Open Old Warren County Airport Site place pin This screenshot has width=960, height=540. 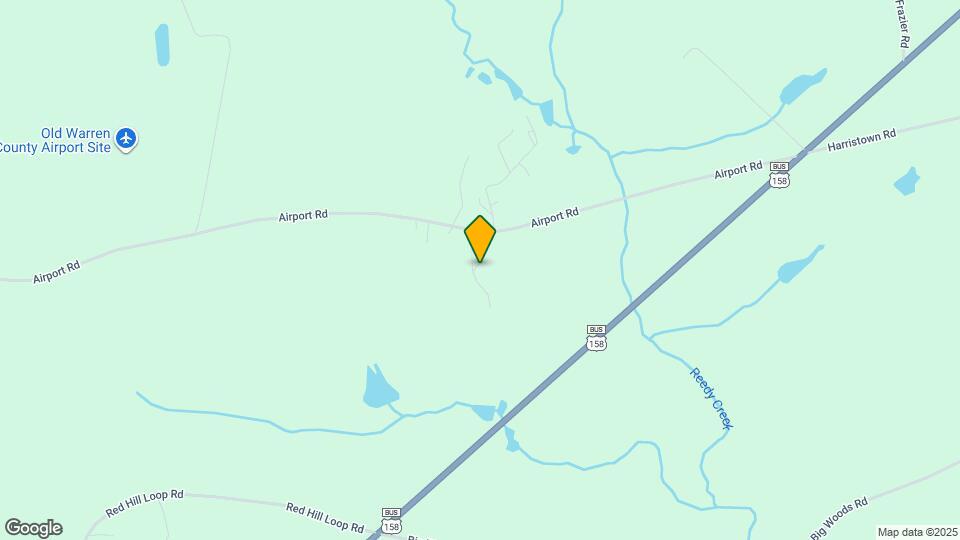point(125,139)
